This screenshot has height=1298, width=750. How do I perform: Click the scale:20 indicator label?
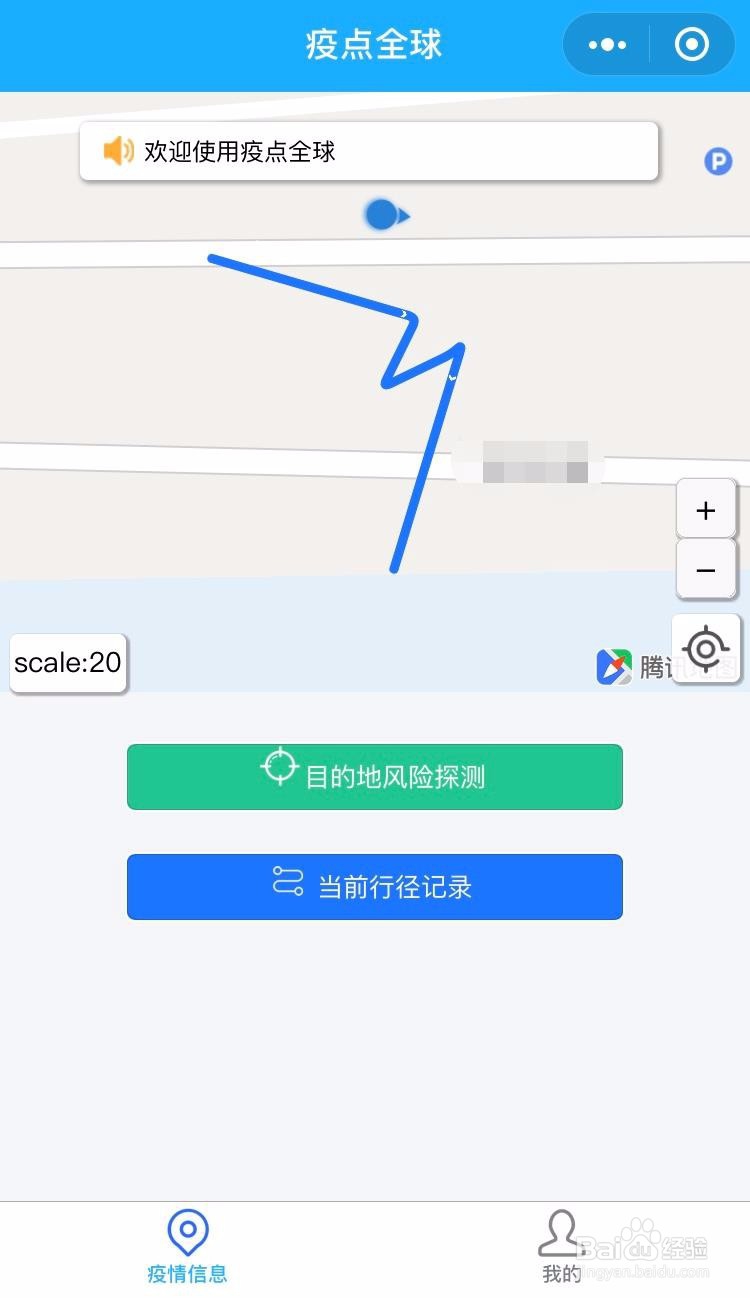(67, 663)
